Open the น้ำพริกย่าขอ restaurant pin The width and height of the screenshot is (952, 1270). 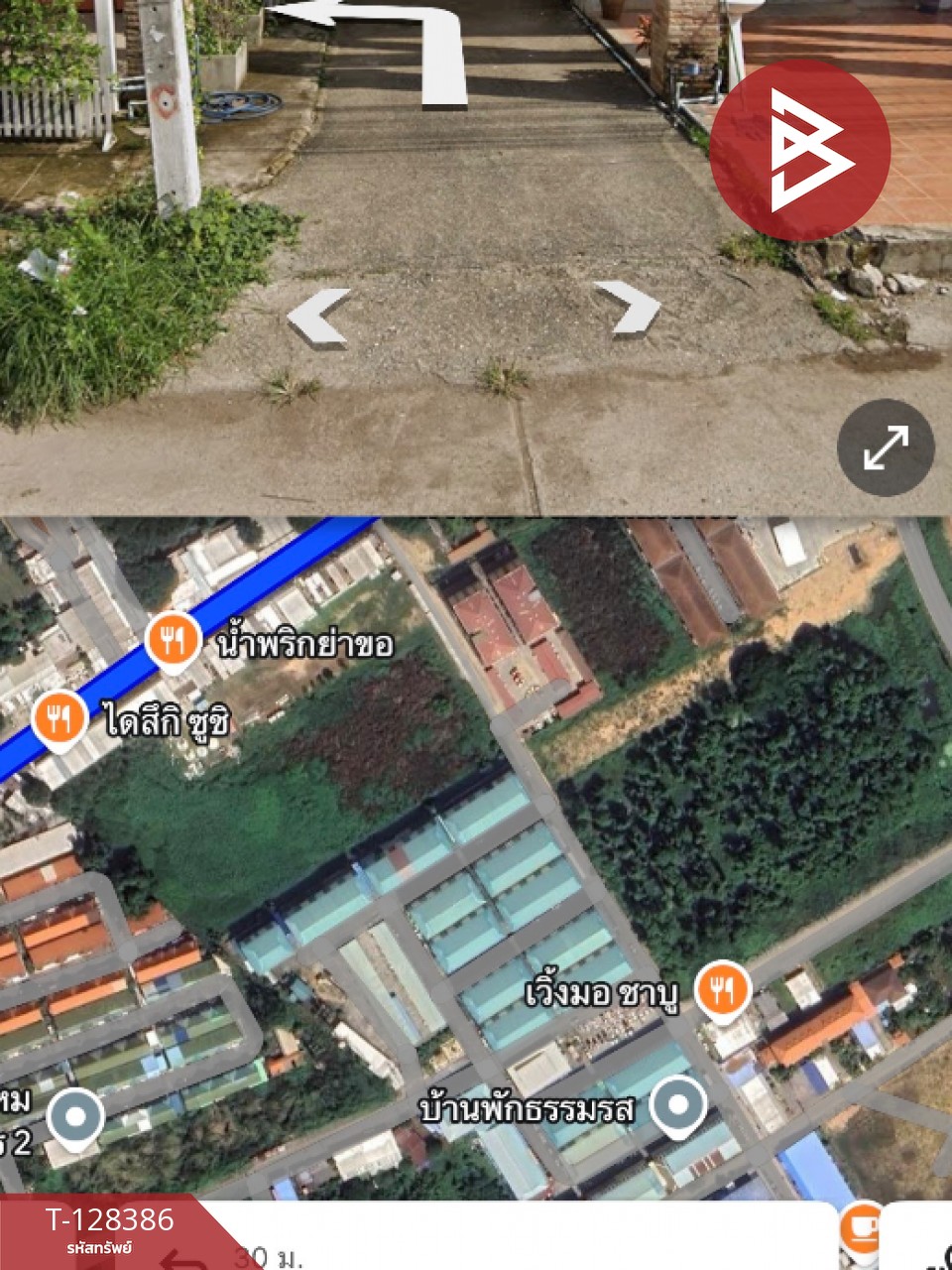[x=174, y=640]
